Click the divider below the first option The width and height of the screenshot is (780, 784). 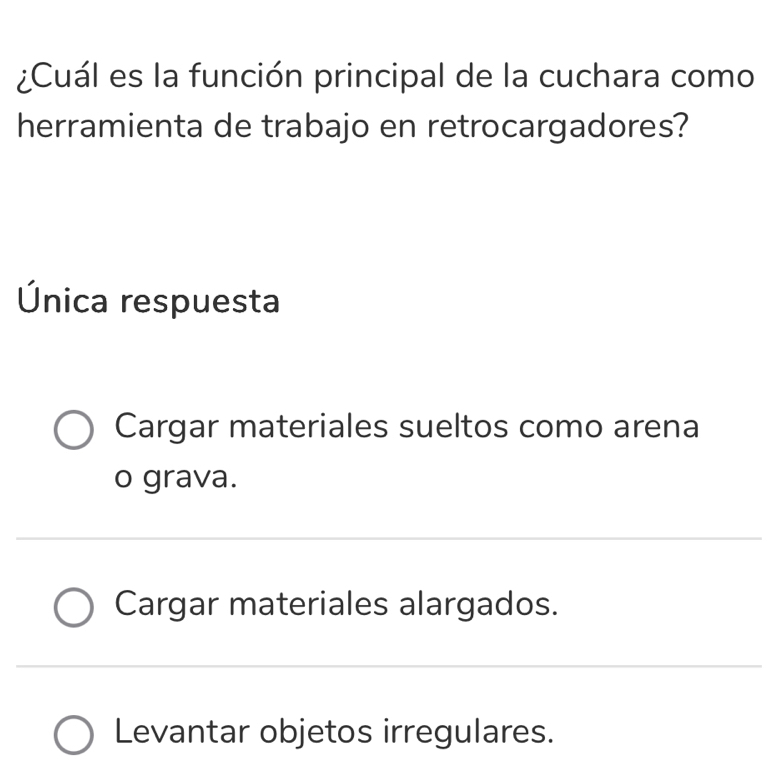click(x=390, y=536)
